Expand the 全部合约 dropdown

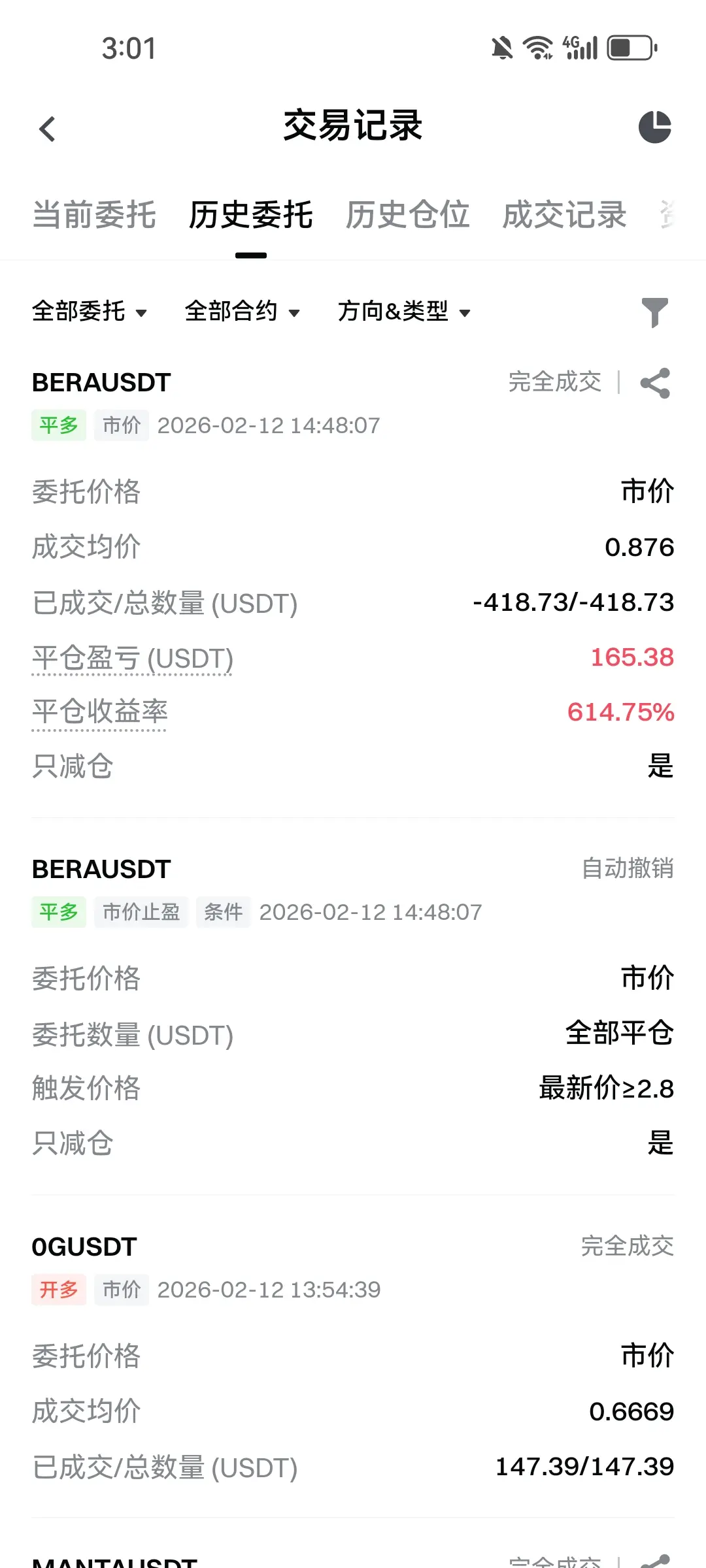(243, 312)
